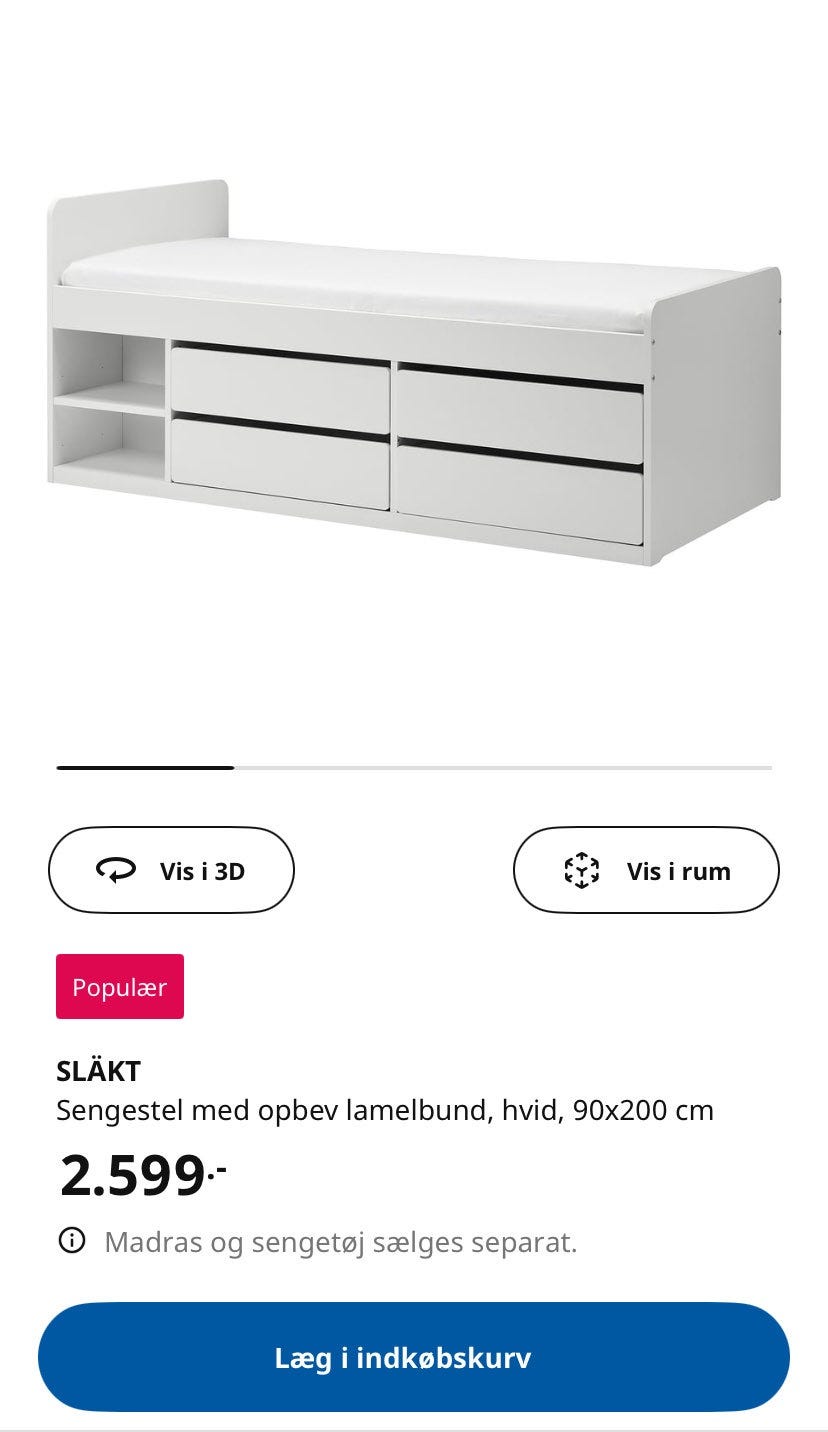Tap the image carousel progress bar
This screenshot has width=828, height=1432.
coord(413,767)
